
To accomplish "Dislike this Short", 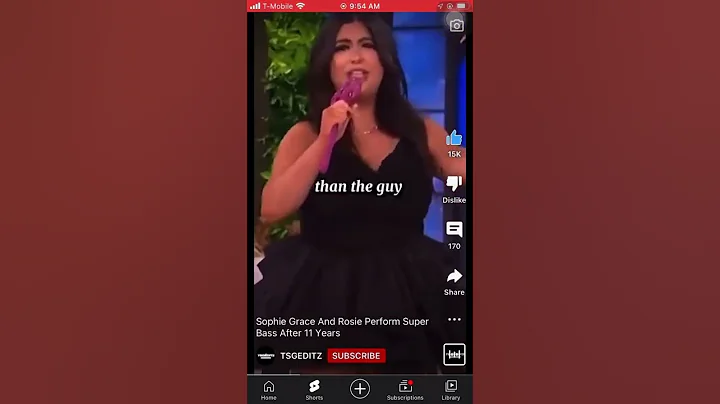I will tap(454, 184).
